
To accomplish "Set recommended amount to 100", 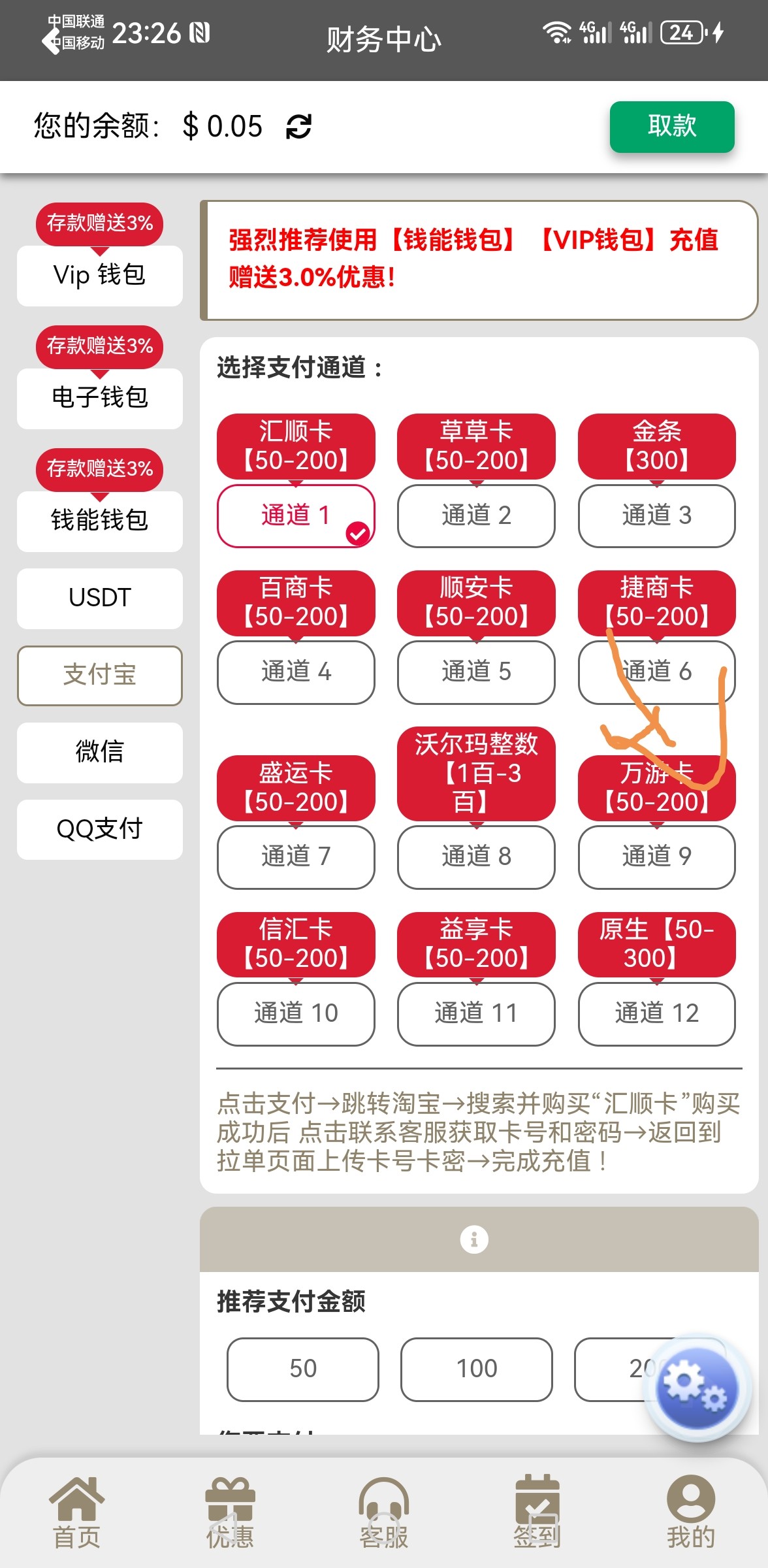I will click(x=477, y=1369).
